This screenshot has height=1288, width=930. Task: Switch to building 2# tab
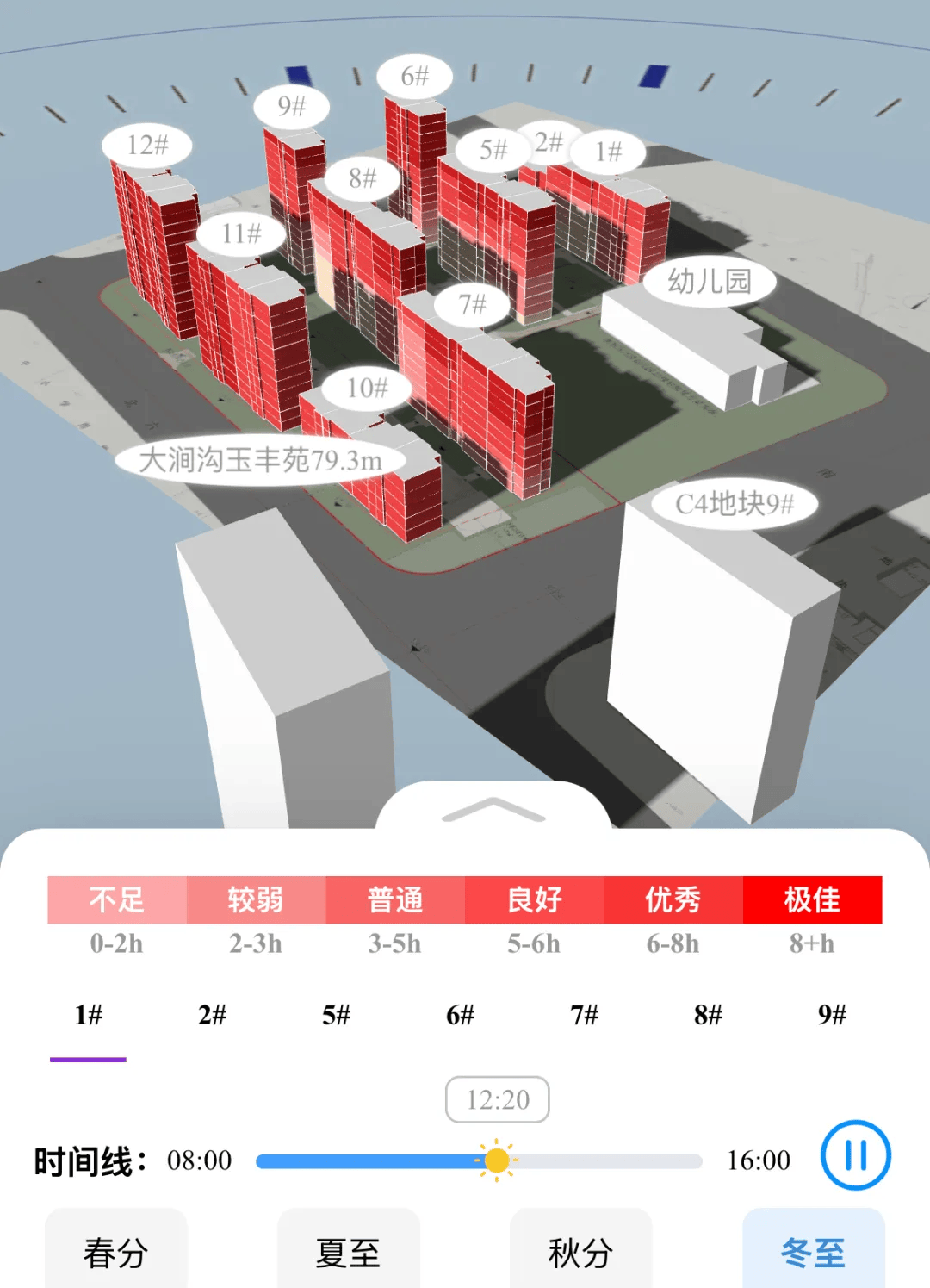pos(212,1015)
